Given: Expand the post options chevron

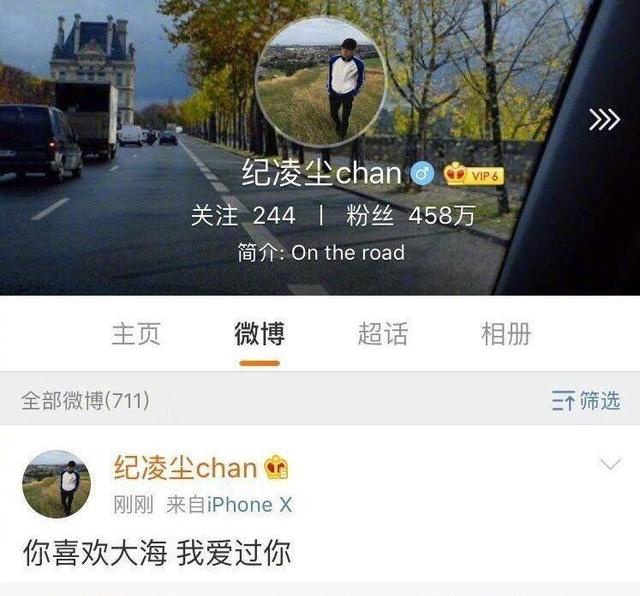Looking at the screenshot, I should click(609, 464).
